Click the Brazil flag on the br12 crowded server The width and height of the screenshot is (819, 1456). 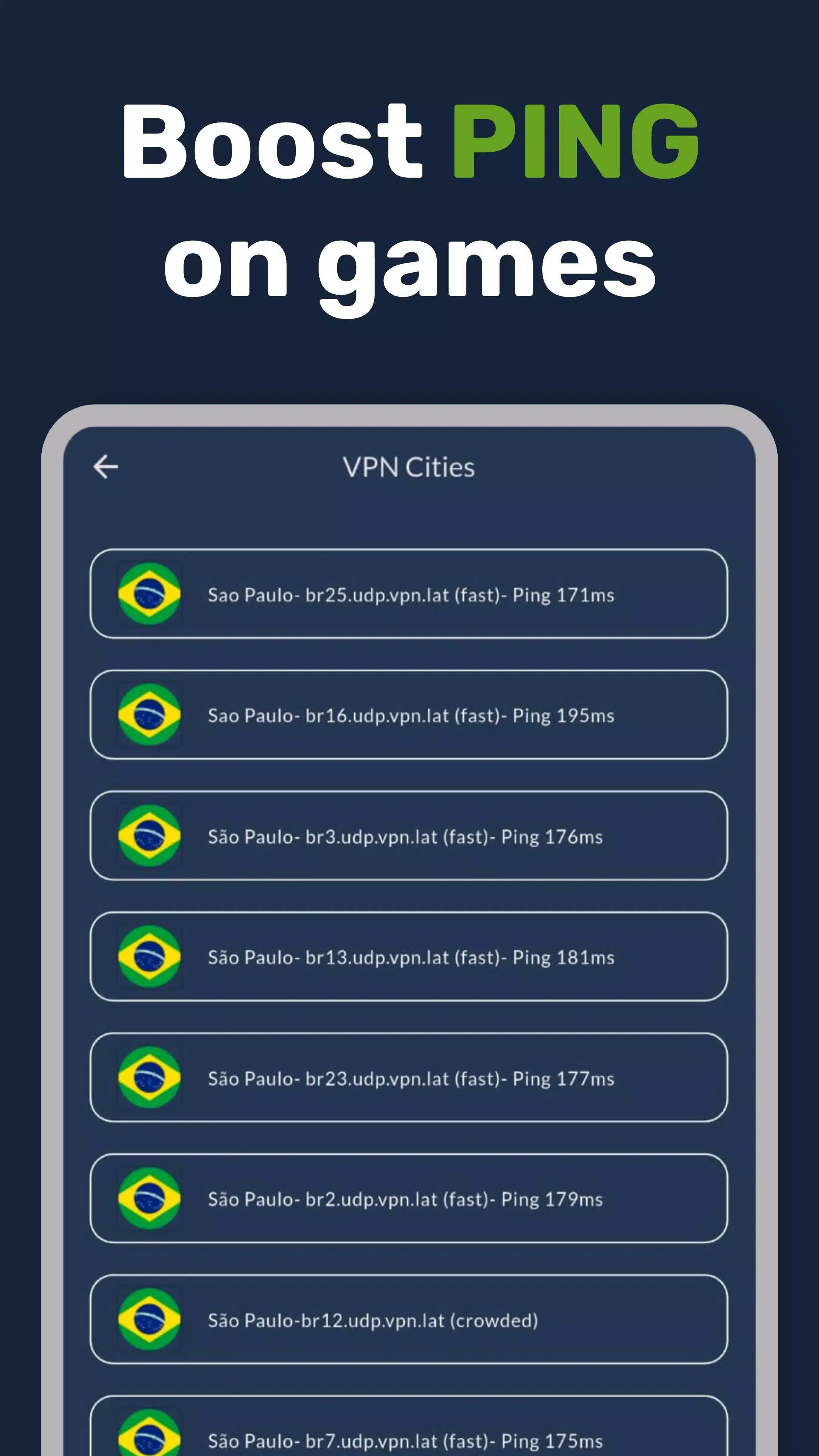click(150, 1320)
